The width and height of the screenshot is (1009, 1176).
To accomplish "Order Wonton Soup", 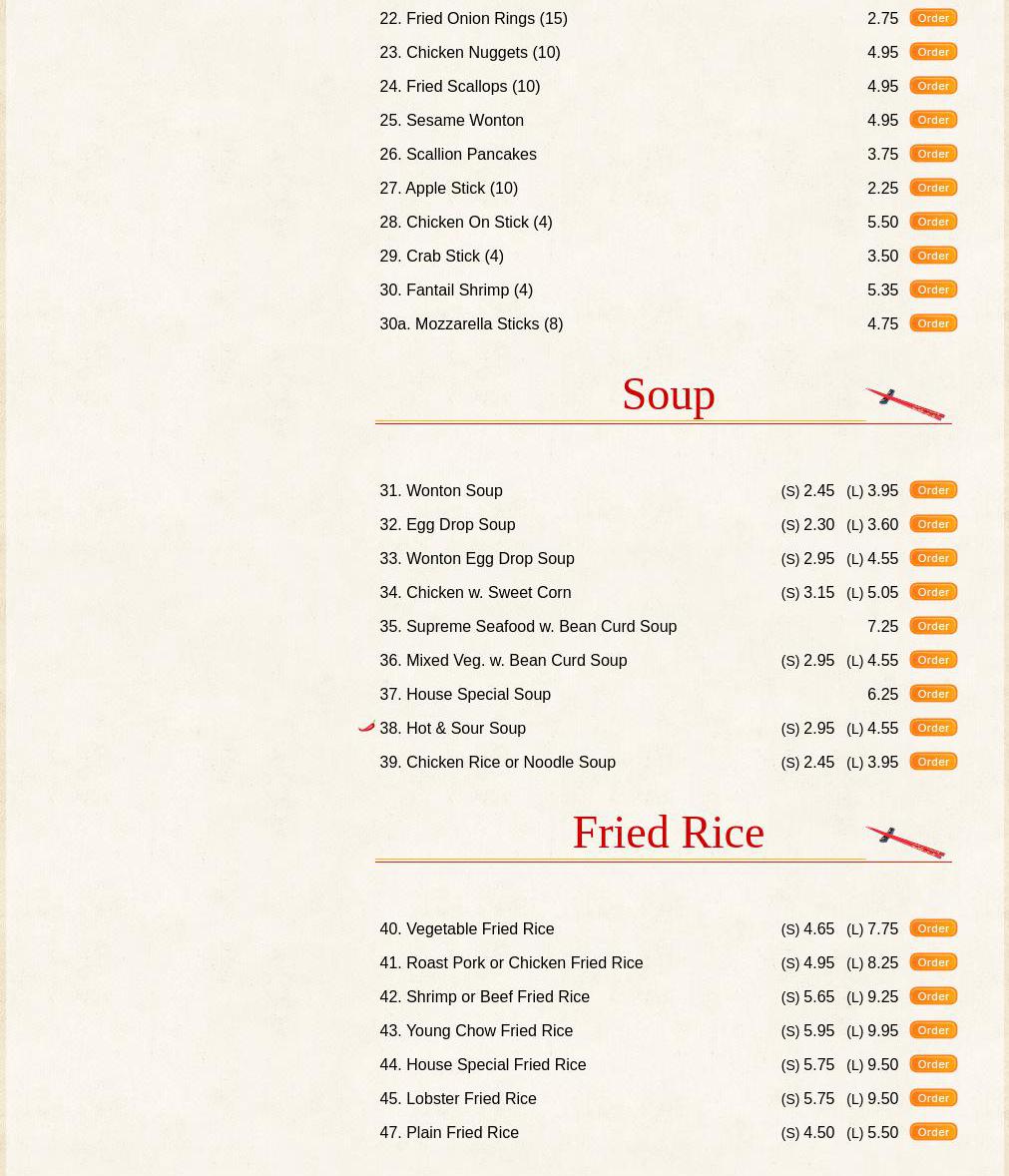I will (933, 490).
